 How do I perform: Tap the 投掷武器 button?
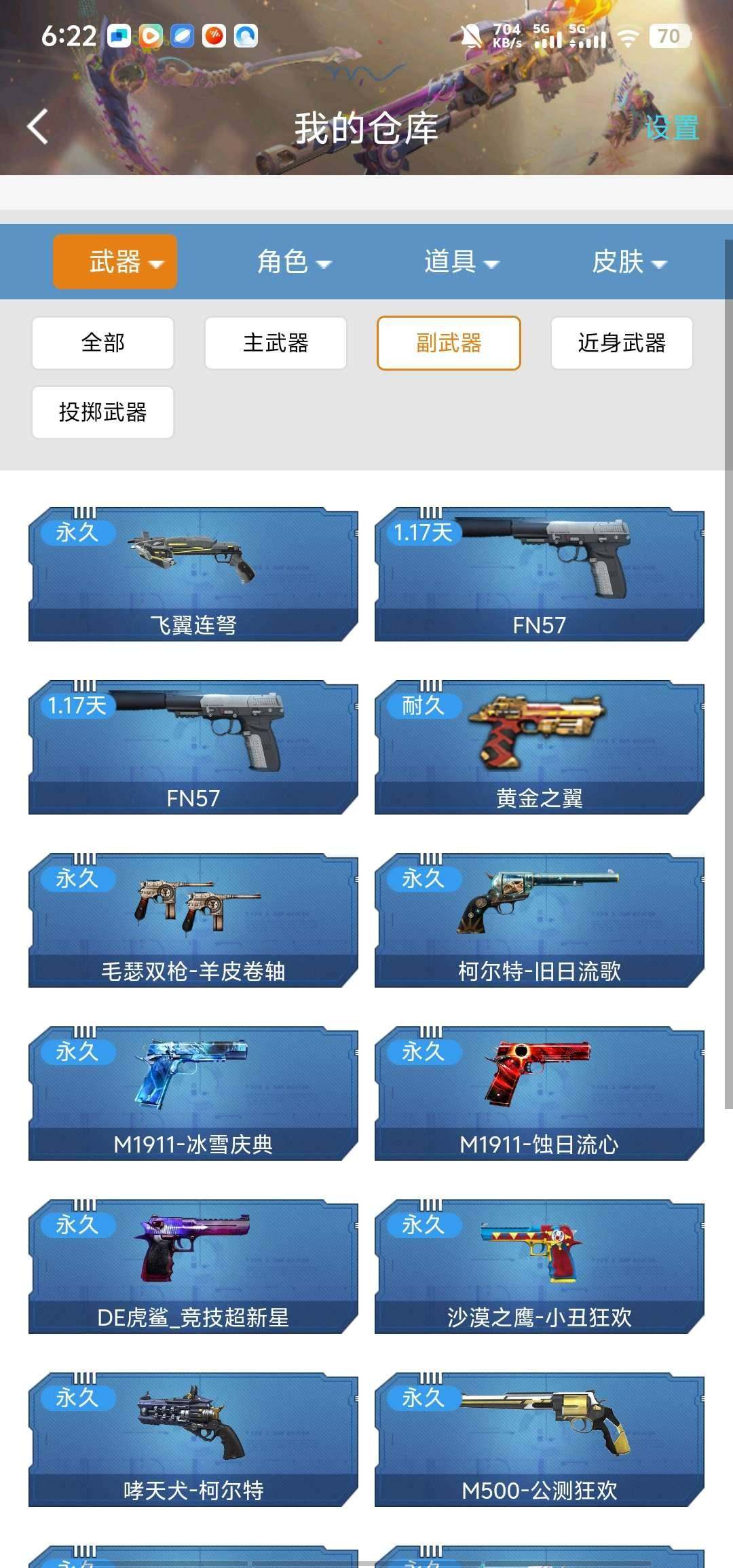102,413
